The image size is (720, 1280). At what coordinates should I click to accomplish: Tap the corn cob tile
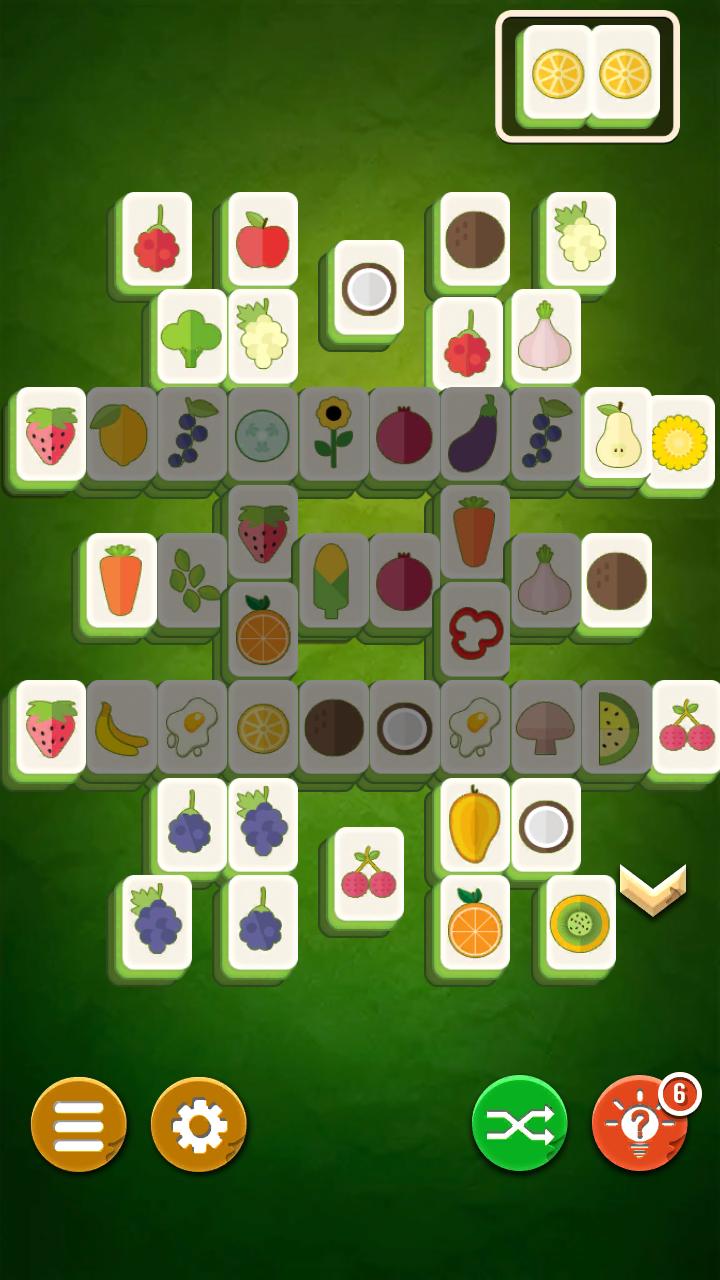point(333,580)
